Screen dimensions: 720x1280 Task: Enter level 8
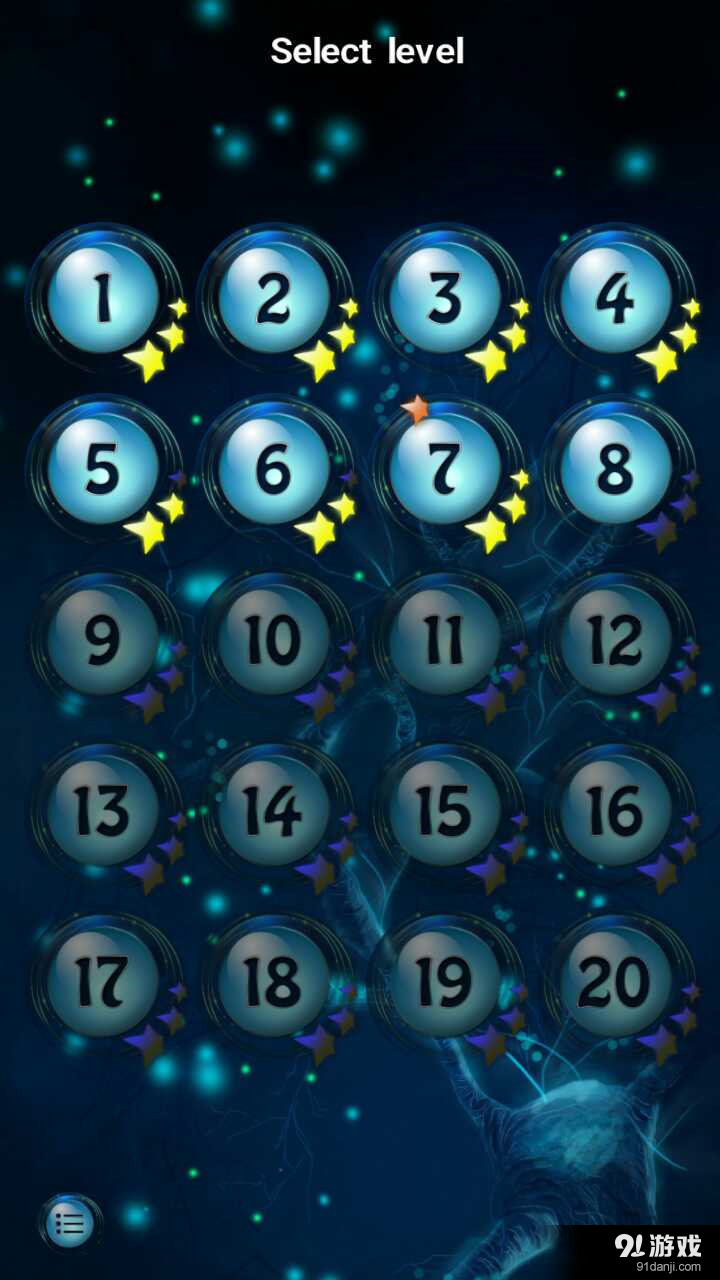pos(615,468)
